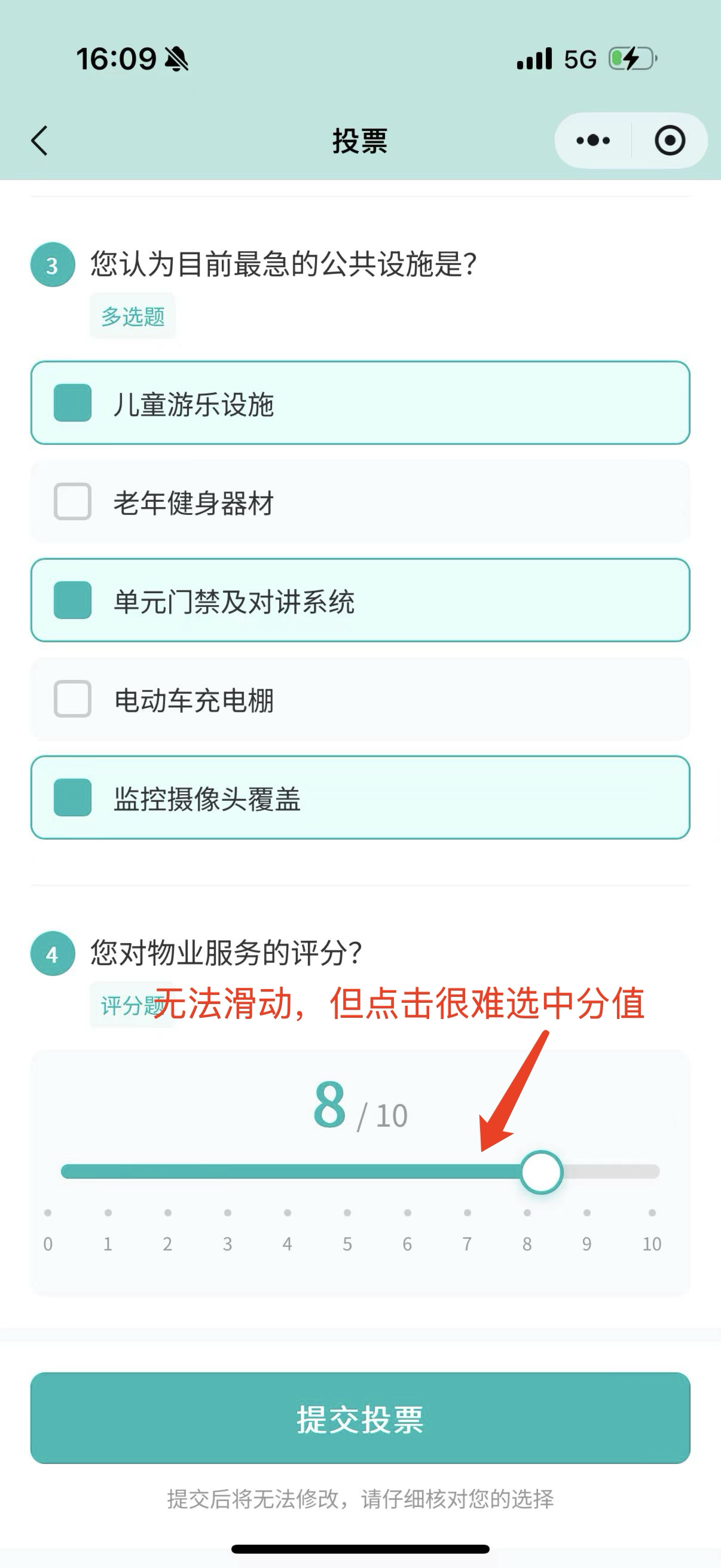
Task: Click the circular mini-program exit icon
Action: [x=669, y=140]
